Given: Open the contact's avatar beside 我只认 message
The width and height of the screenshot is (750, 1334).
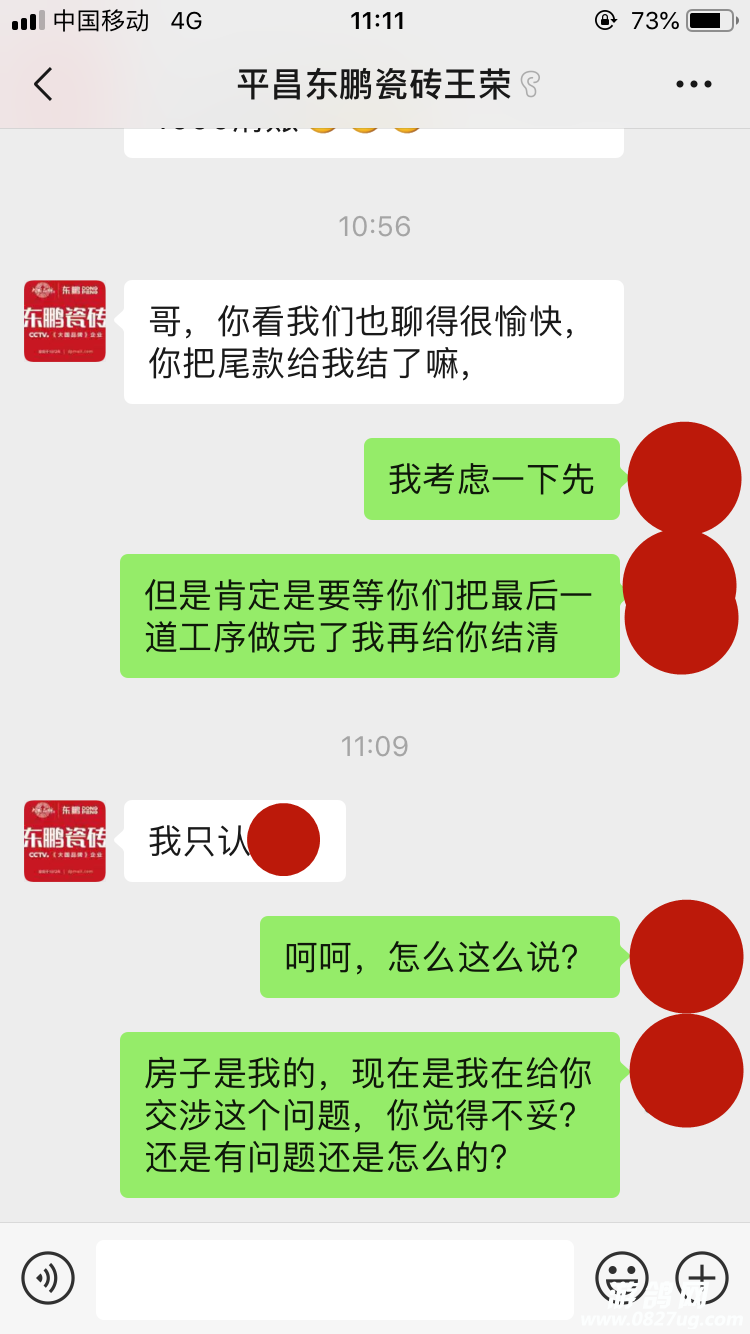Looking at the screenshot, I should pyautogui.click(x=65, y=841).
